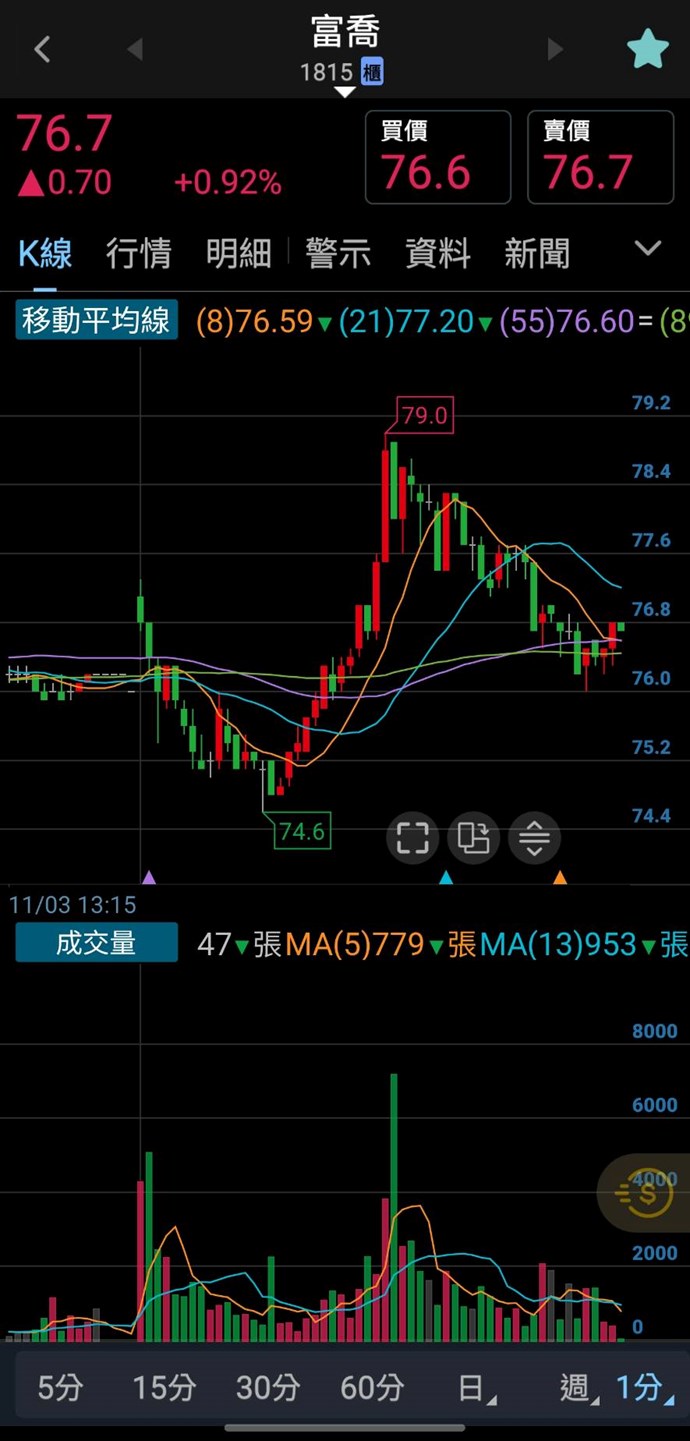Screen dimensions: 690x1441
Task: Open the 新聞 tab
Action: click(537, 253)
